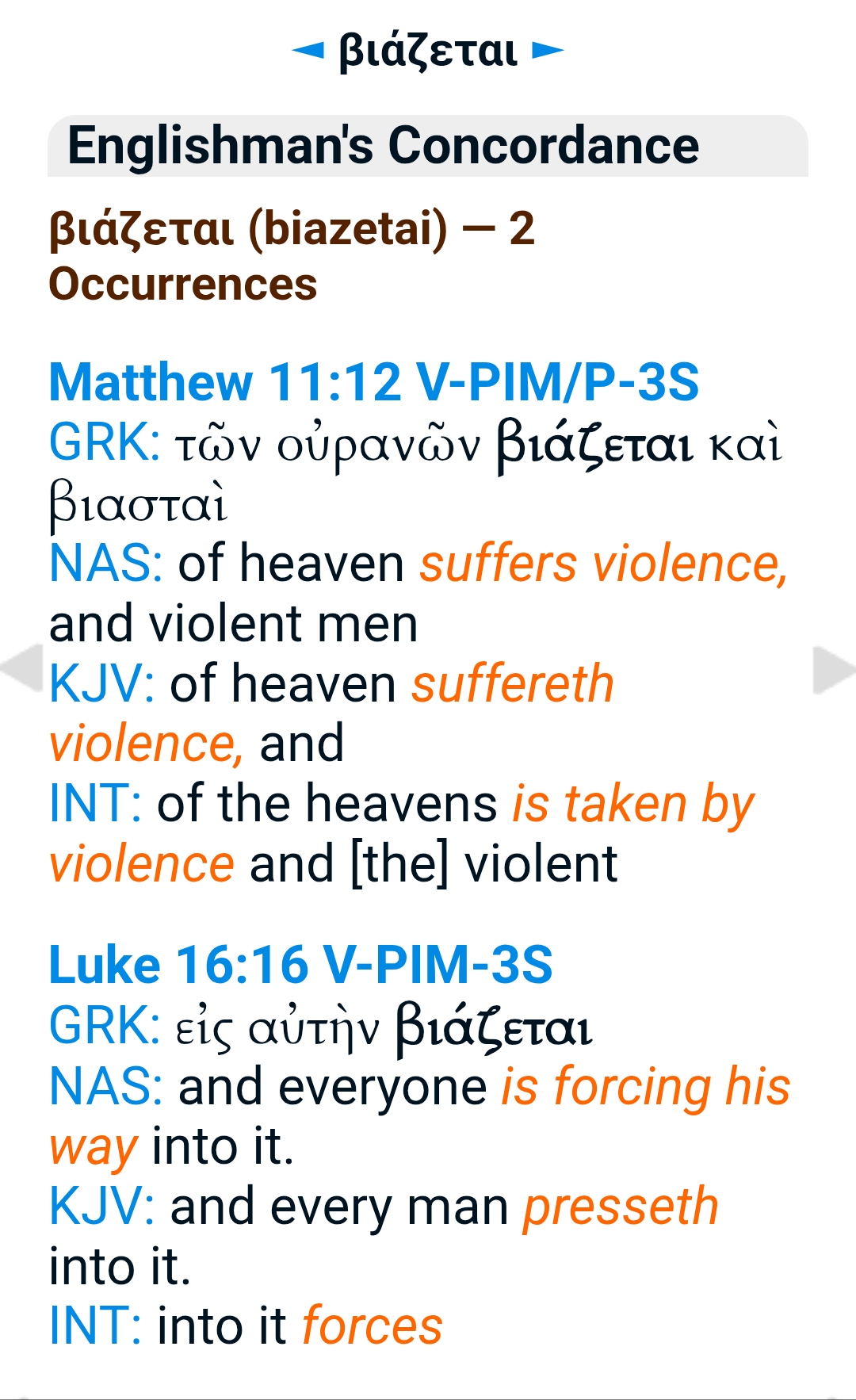The image size is (856, 1400).
Task: Open the INT link under Matthew 11:12
Action: [x=95, y=803]
